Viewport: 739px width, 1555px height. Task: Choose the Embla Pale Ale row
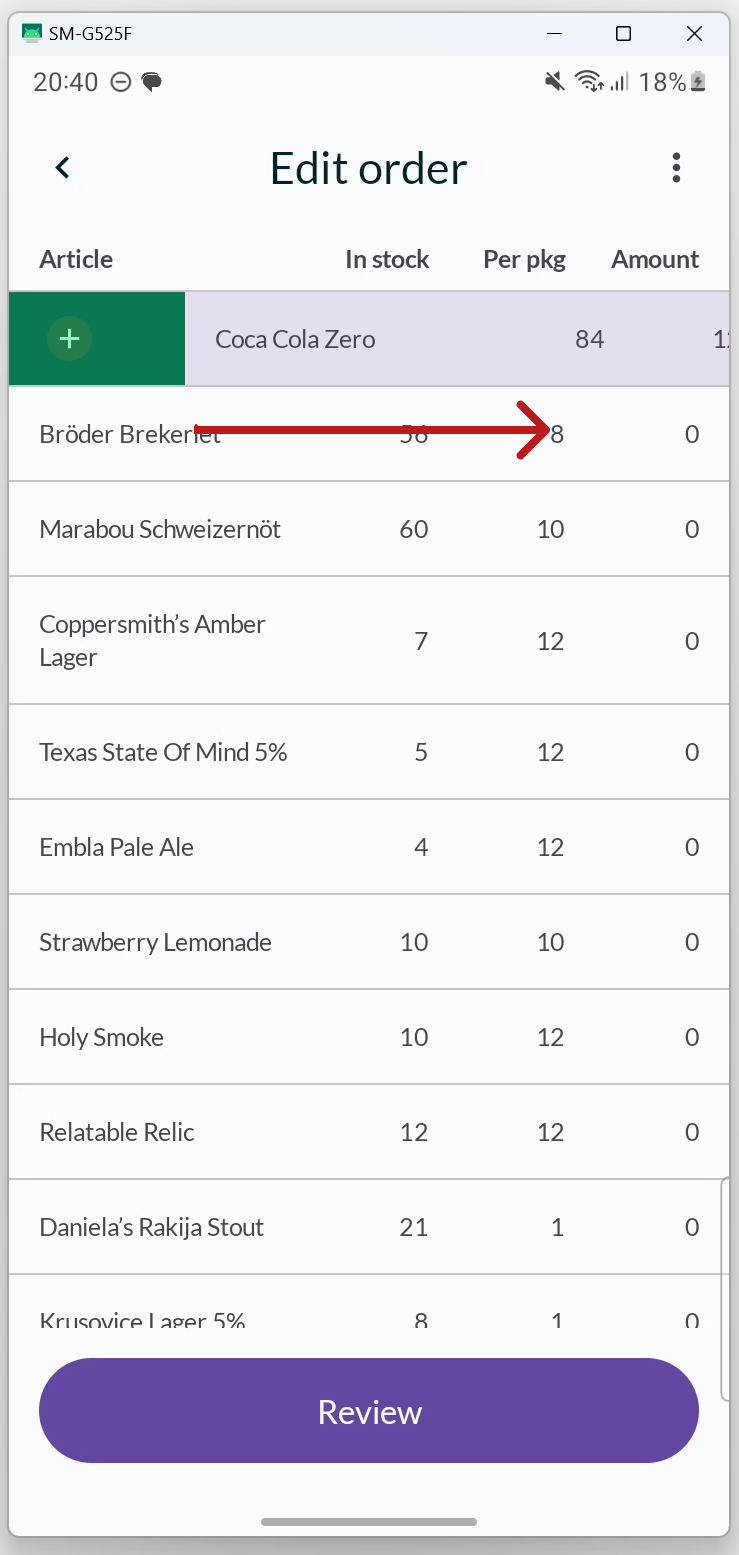tap(369, 847)
